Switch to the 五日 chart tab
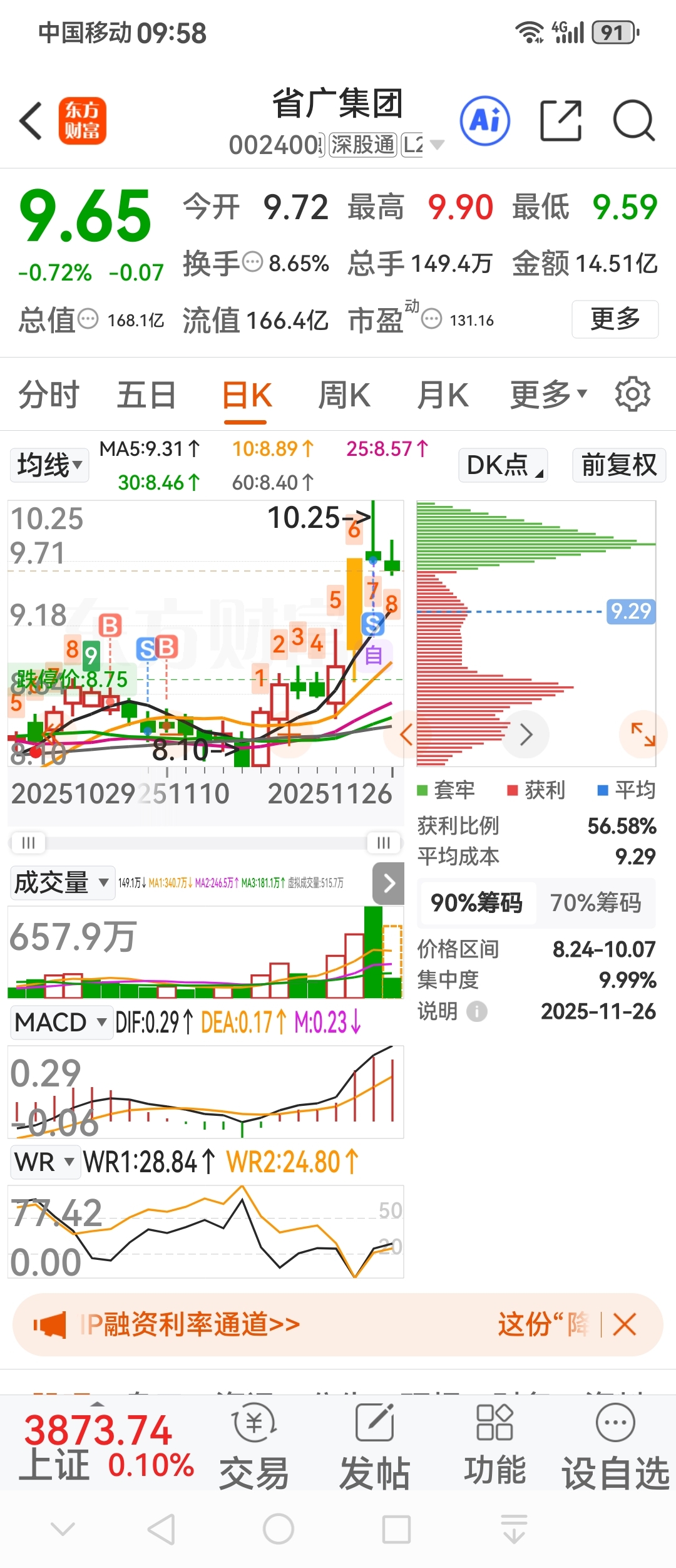 146,395
